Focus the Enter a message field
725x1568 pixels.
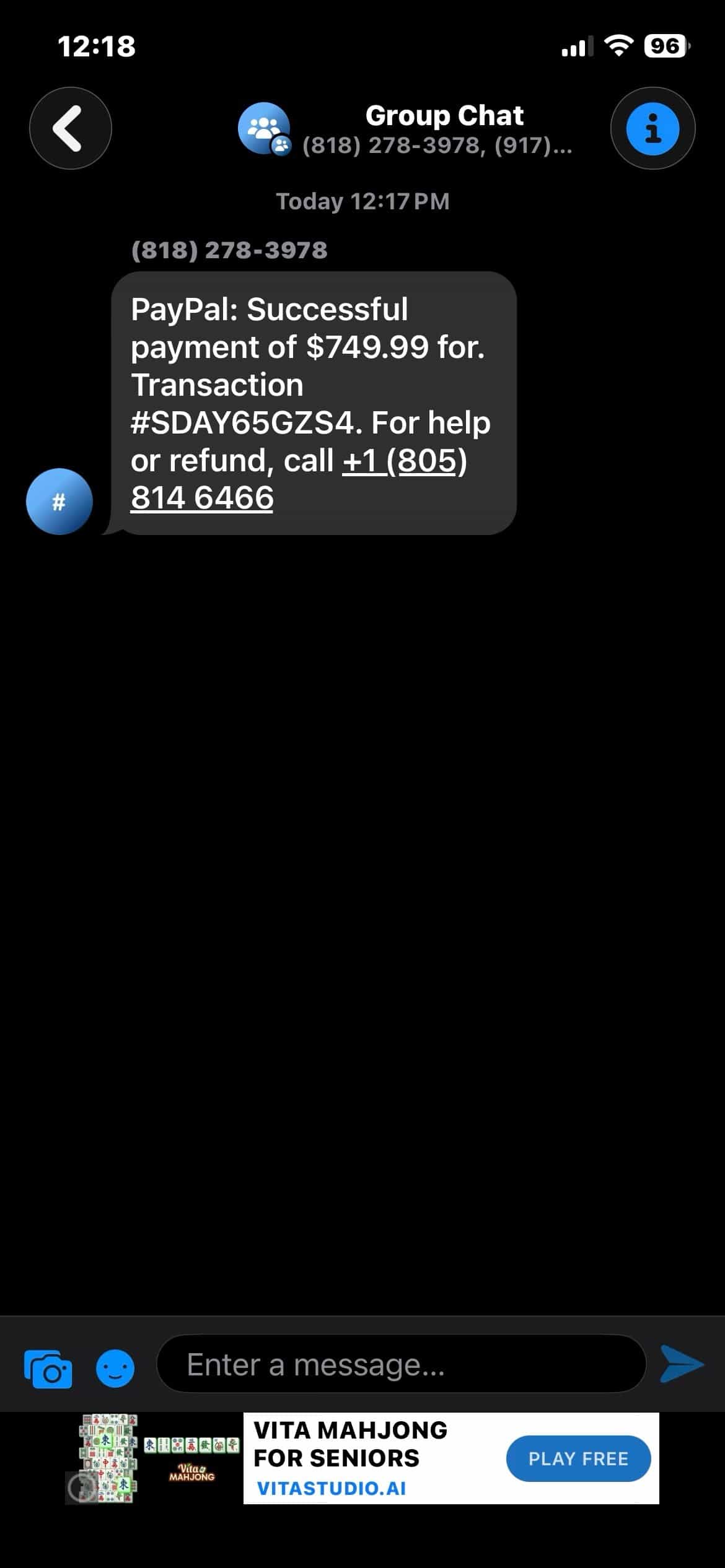[402, 1364]
